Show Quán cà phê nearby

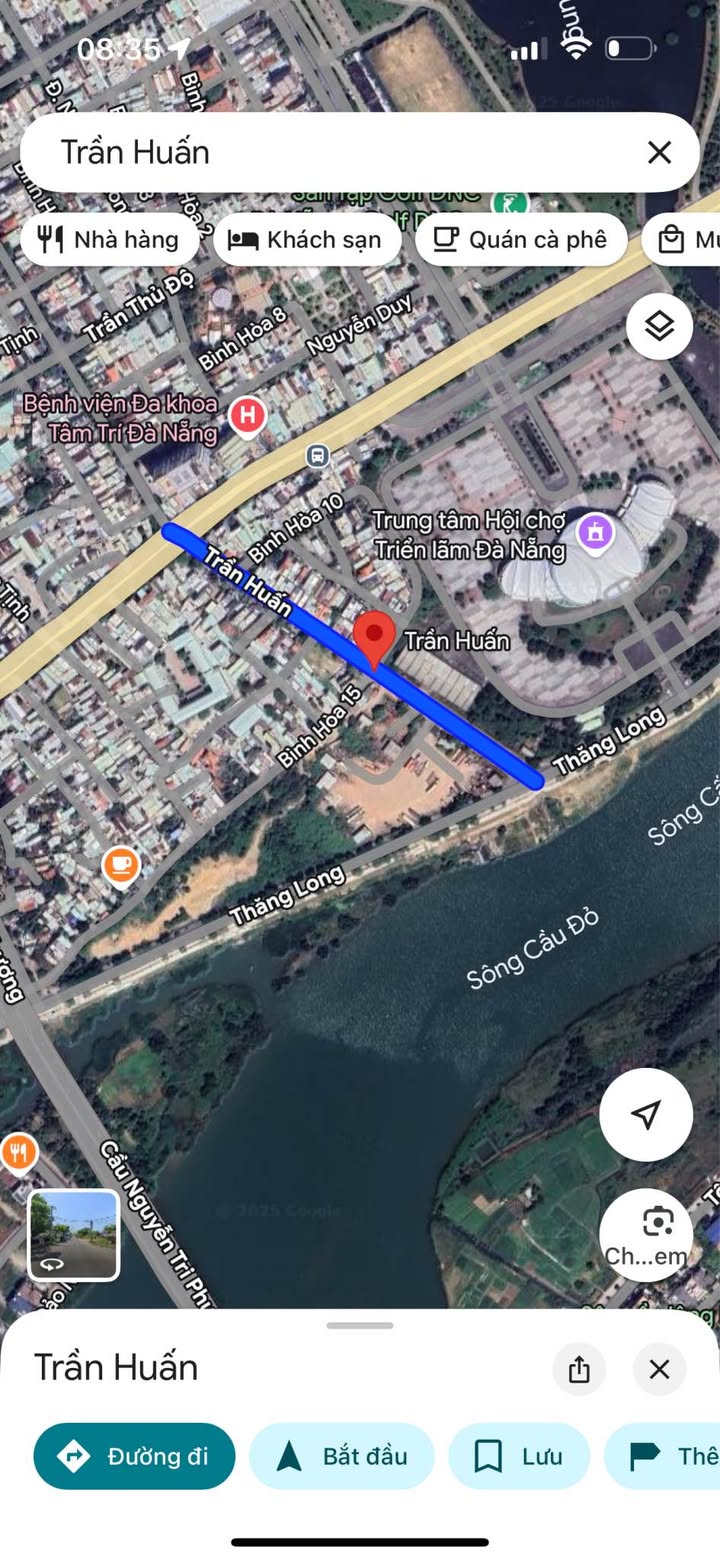(x=521, y=239)
